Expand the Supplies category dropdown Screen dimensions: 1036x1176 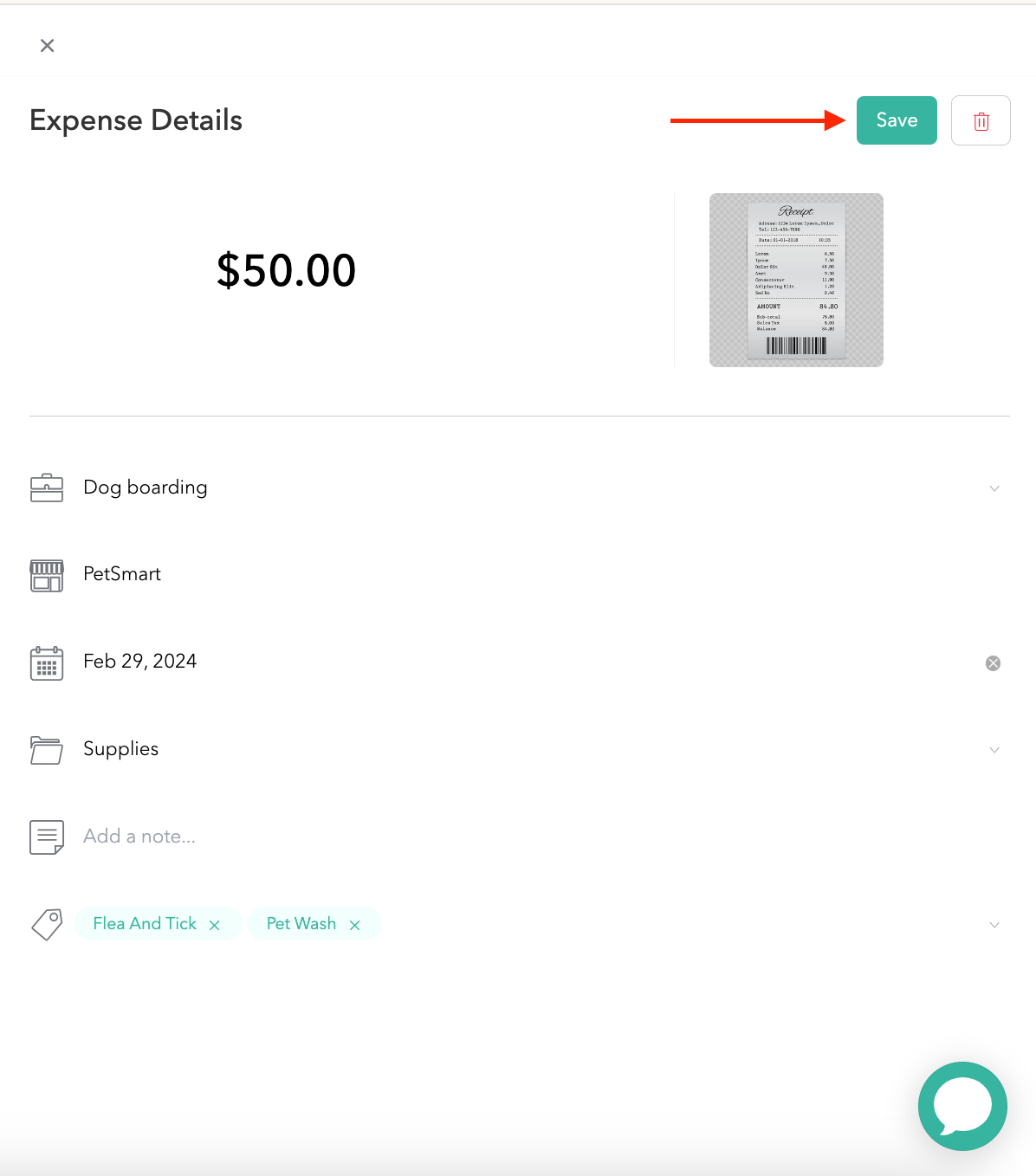click(x=994, y=750)
